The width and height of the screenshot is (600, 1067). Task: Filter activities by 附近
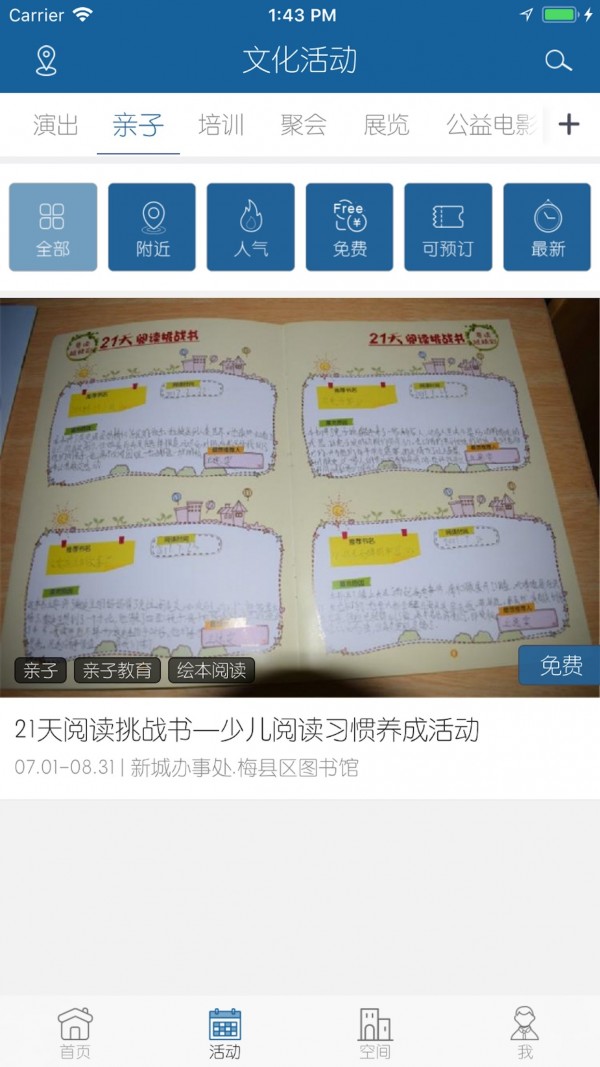tap(152, 227)
